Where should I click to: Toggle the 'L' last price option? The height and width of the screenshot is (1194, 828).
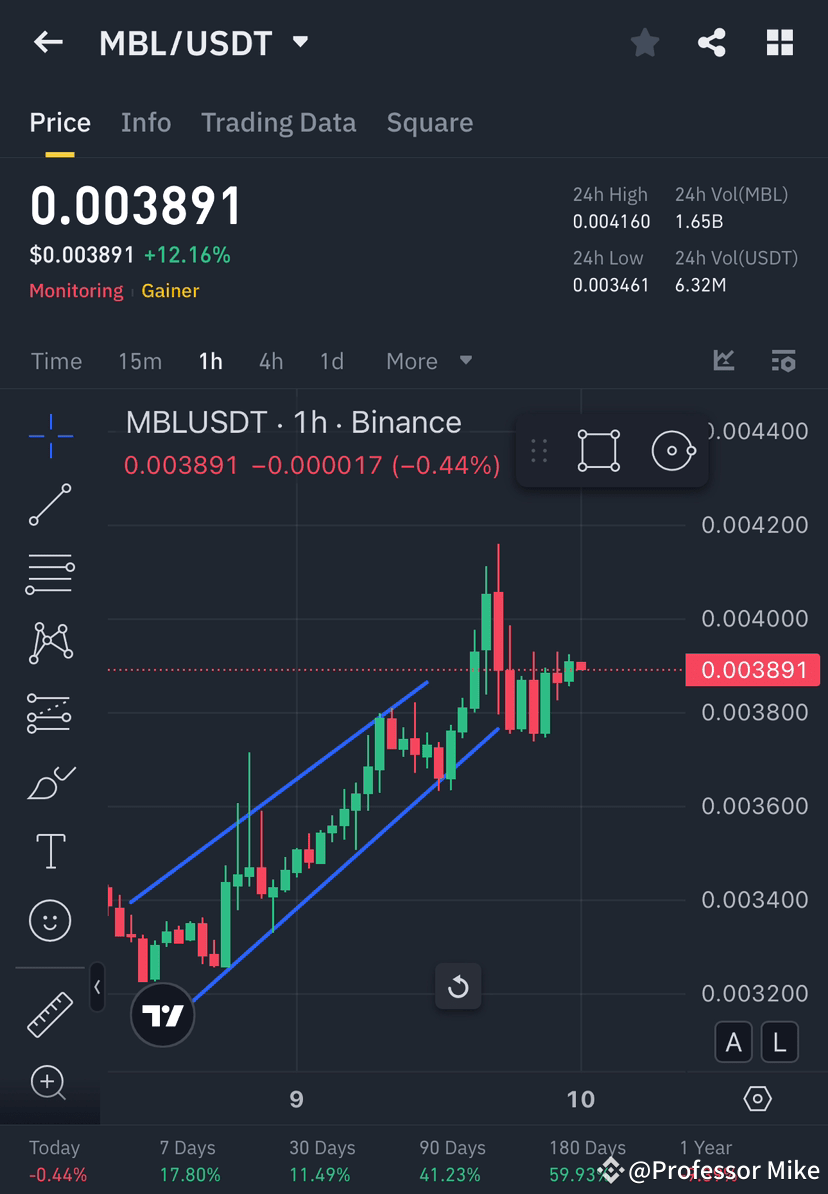point(779,1042)
